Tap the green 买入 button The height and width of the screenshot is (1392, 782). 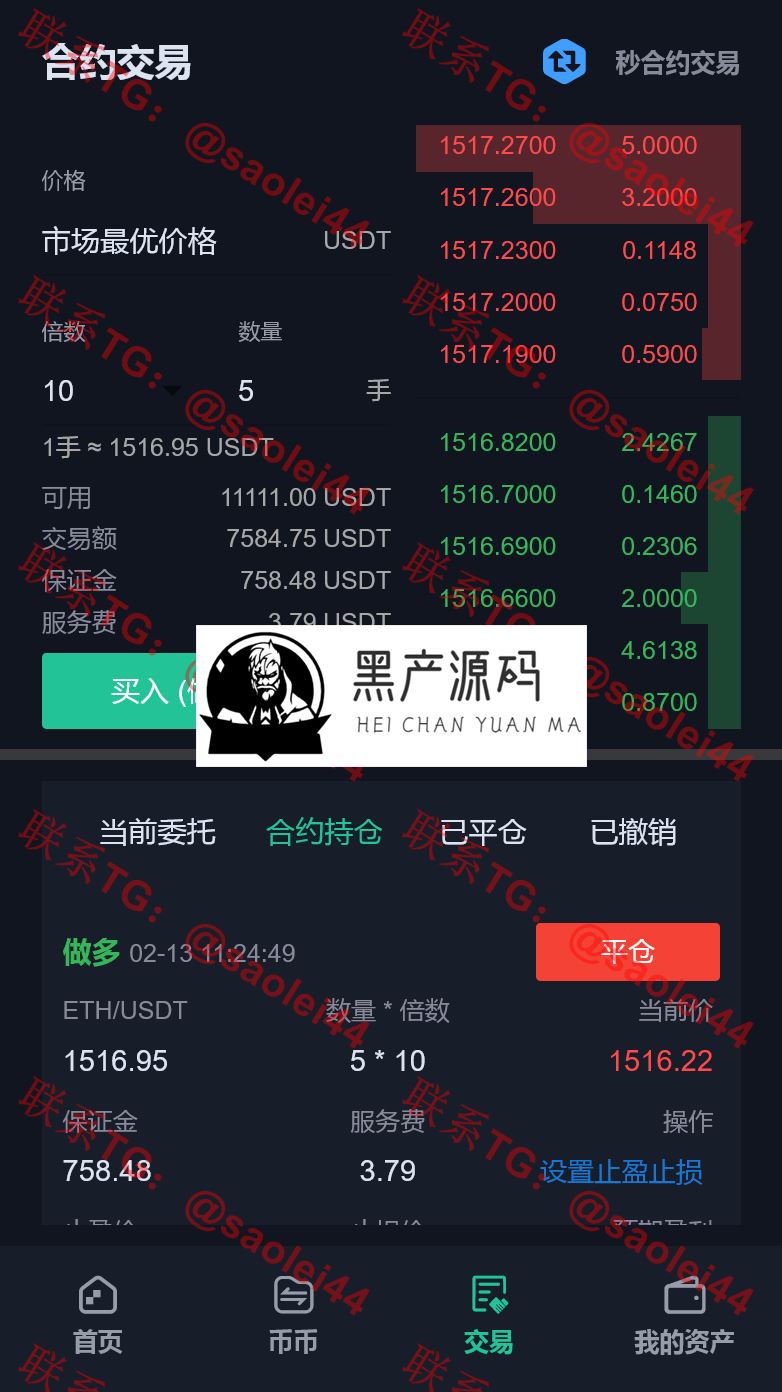point(120,691)
